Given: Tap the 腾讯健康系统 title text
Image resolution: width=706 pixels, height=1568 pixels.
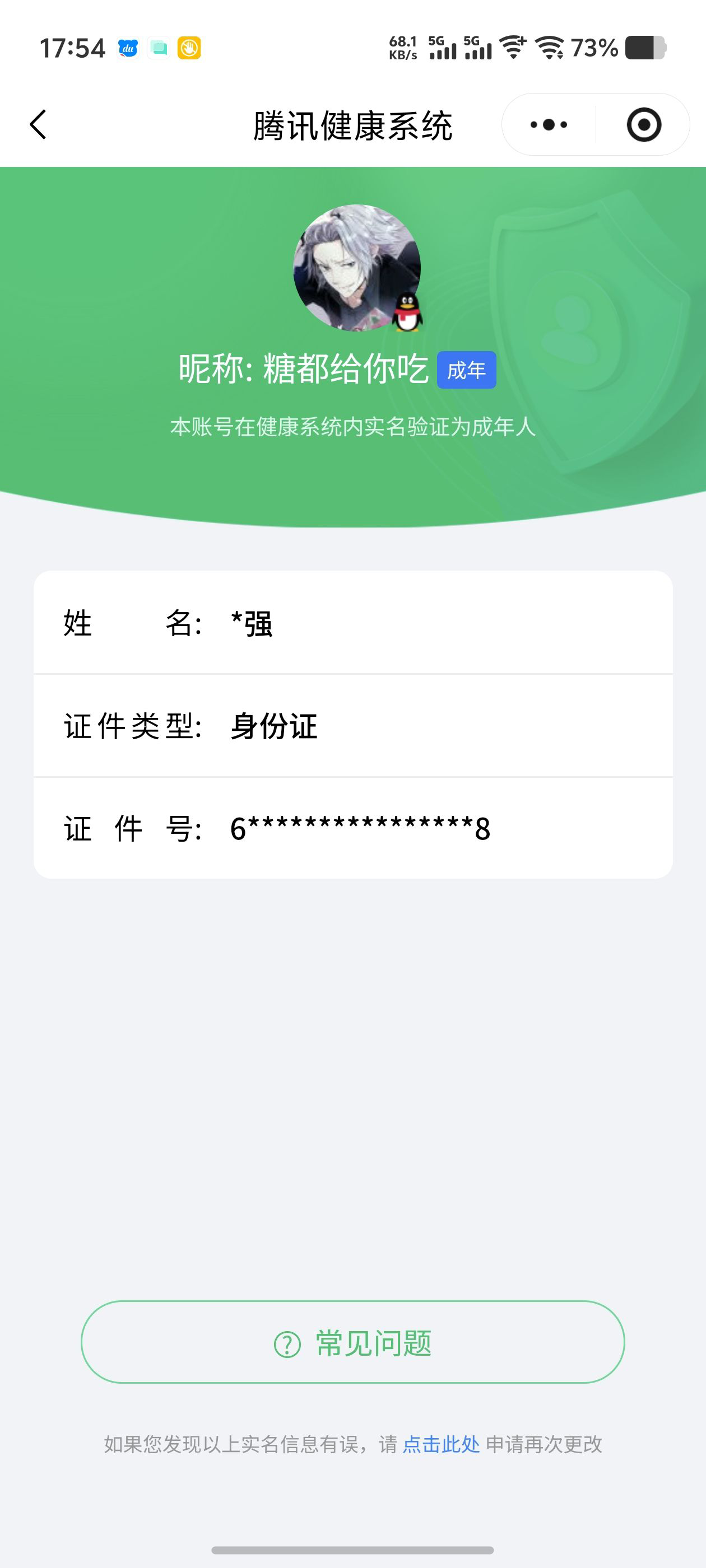Looking at the screenshot, I should click(x=354, y=124).
